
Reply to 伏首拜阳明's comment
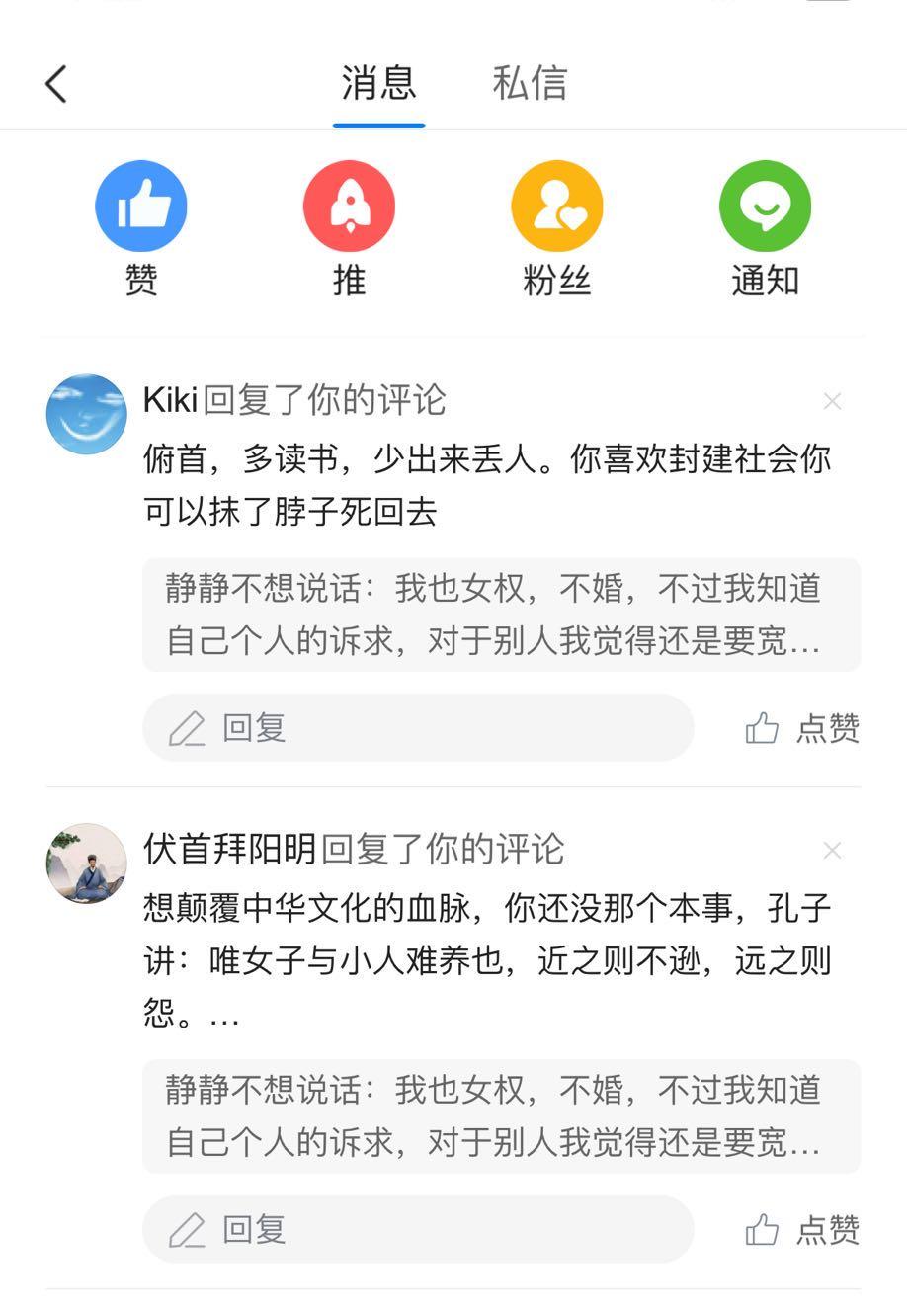(x=418, y=1230)
